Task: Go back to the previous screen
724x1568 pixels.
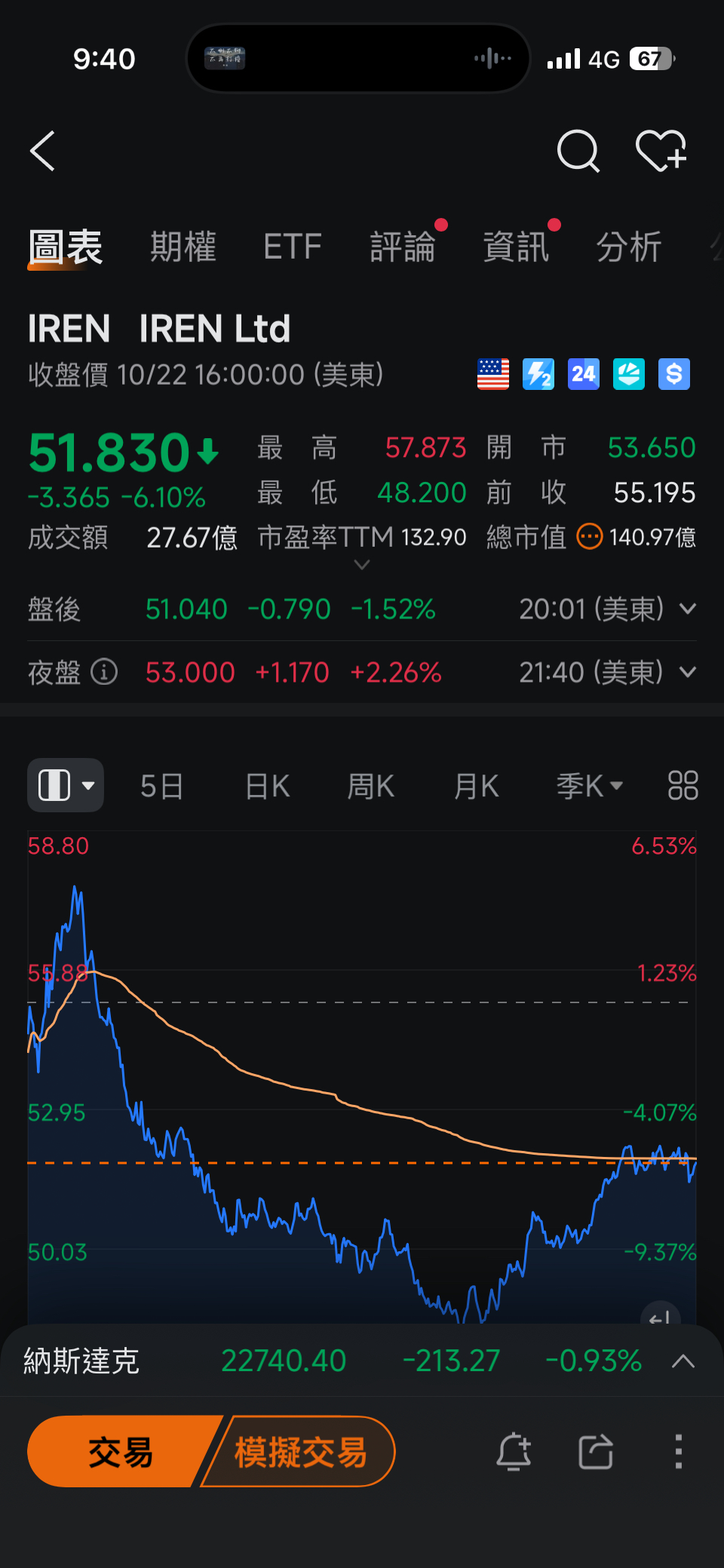Action: tap(43, 151)
